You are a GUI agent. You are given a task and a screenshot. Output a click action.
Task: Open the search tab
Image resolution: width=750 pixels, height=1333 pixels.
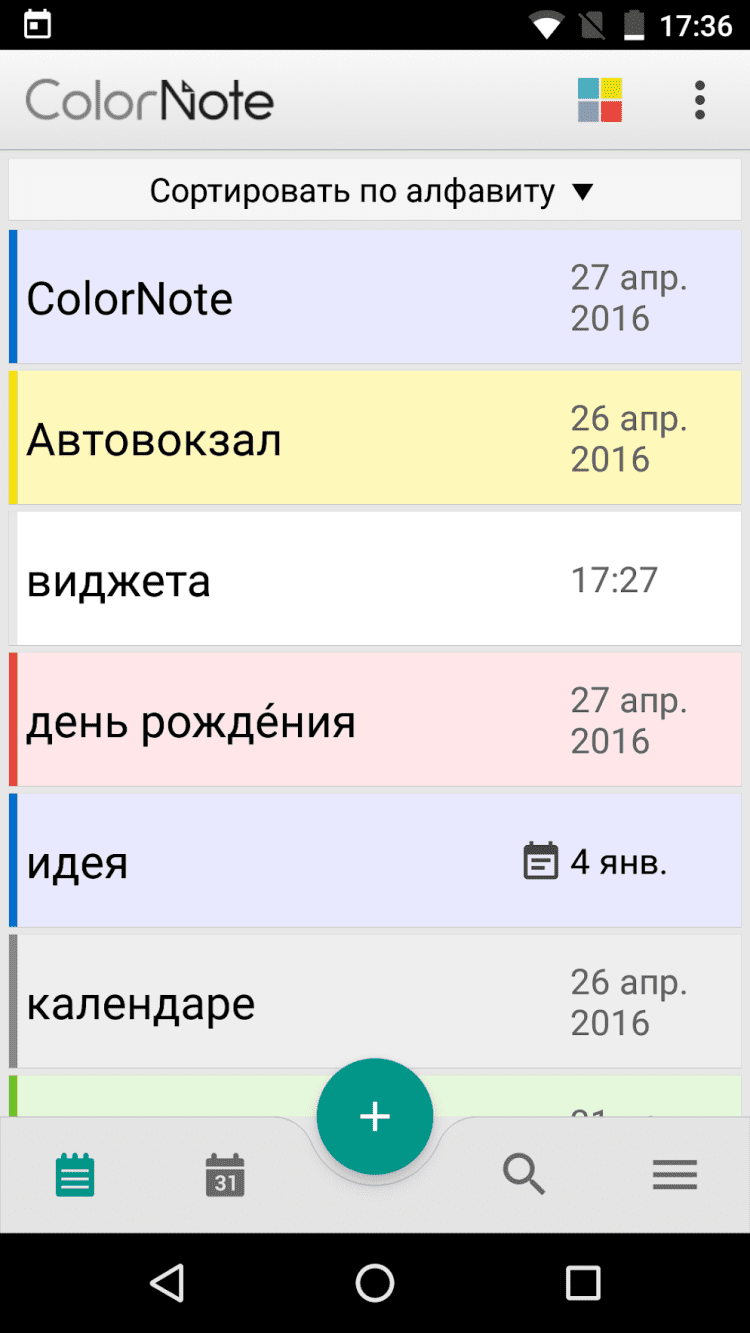click(x=524, y=1174)
